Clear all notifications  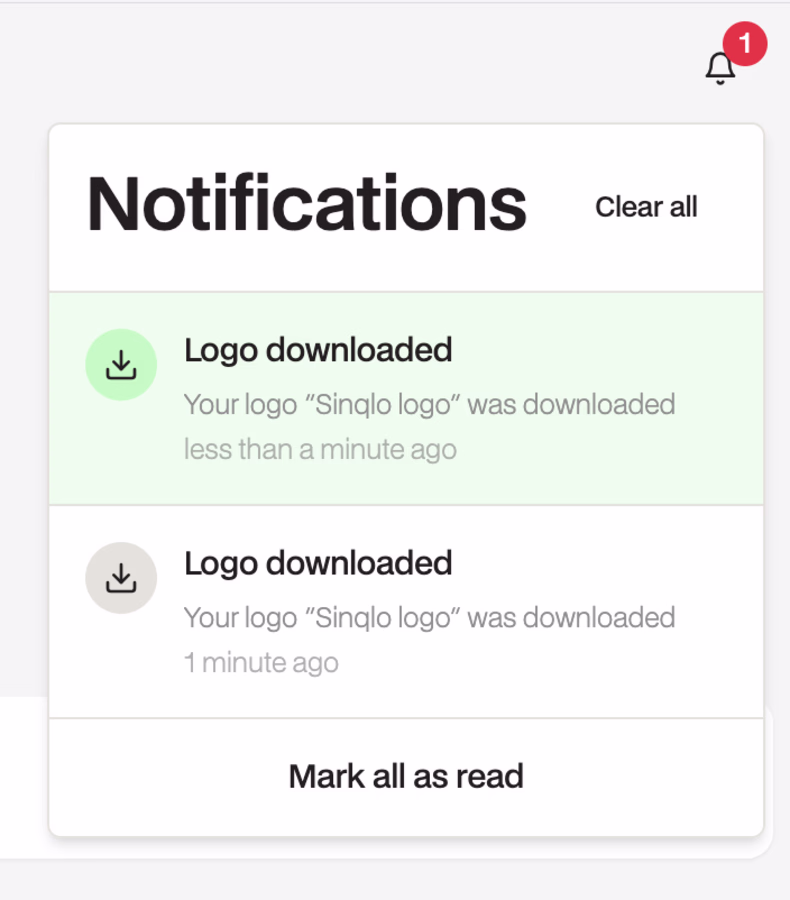point(646,207)
